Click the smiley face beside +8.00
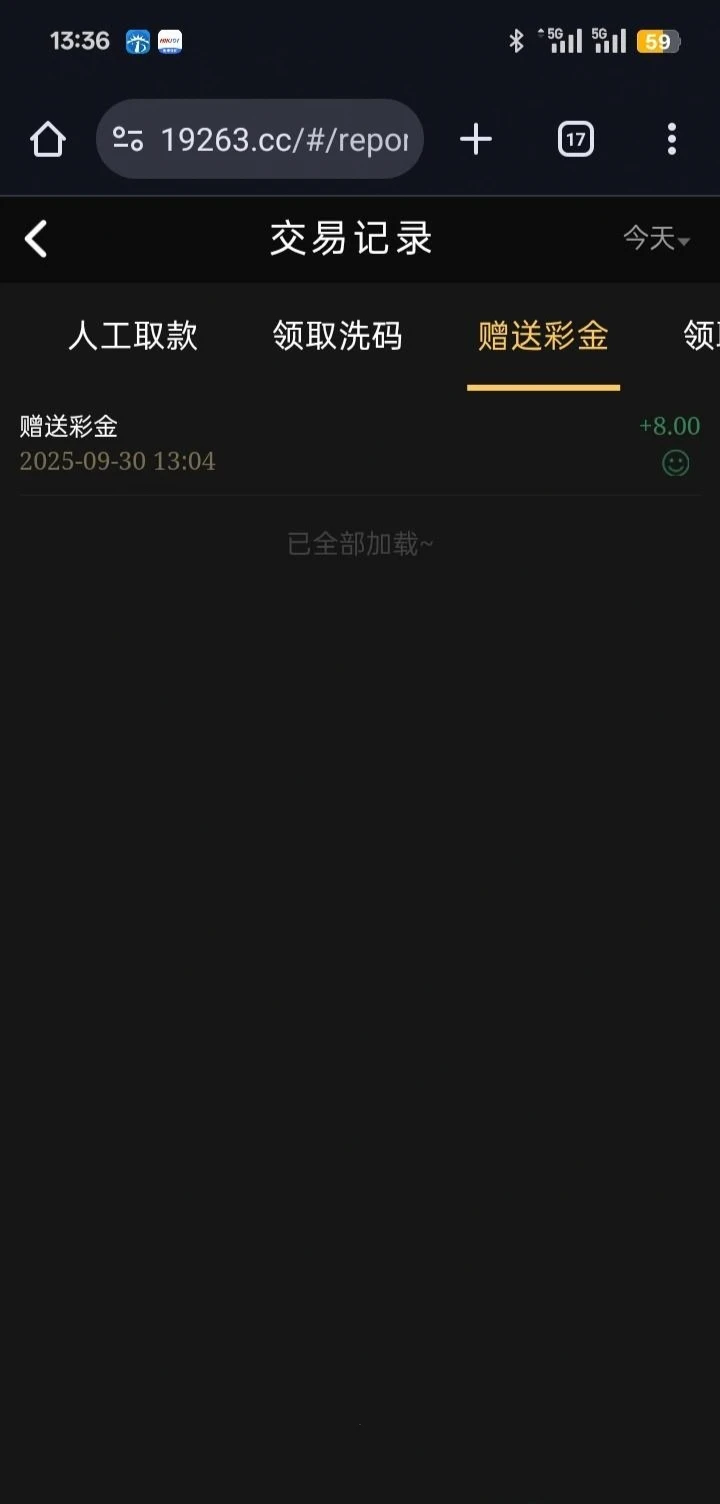 click(x=674, y=463)
